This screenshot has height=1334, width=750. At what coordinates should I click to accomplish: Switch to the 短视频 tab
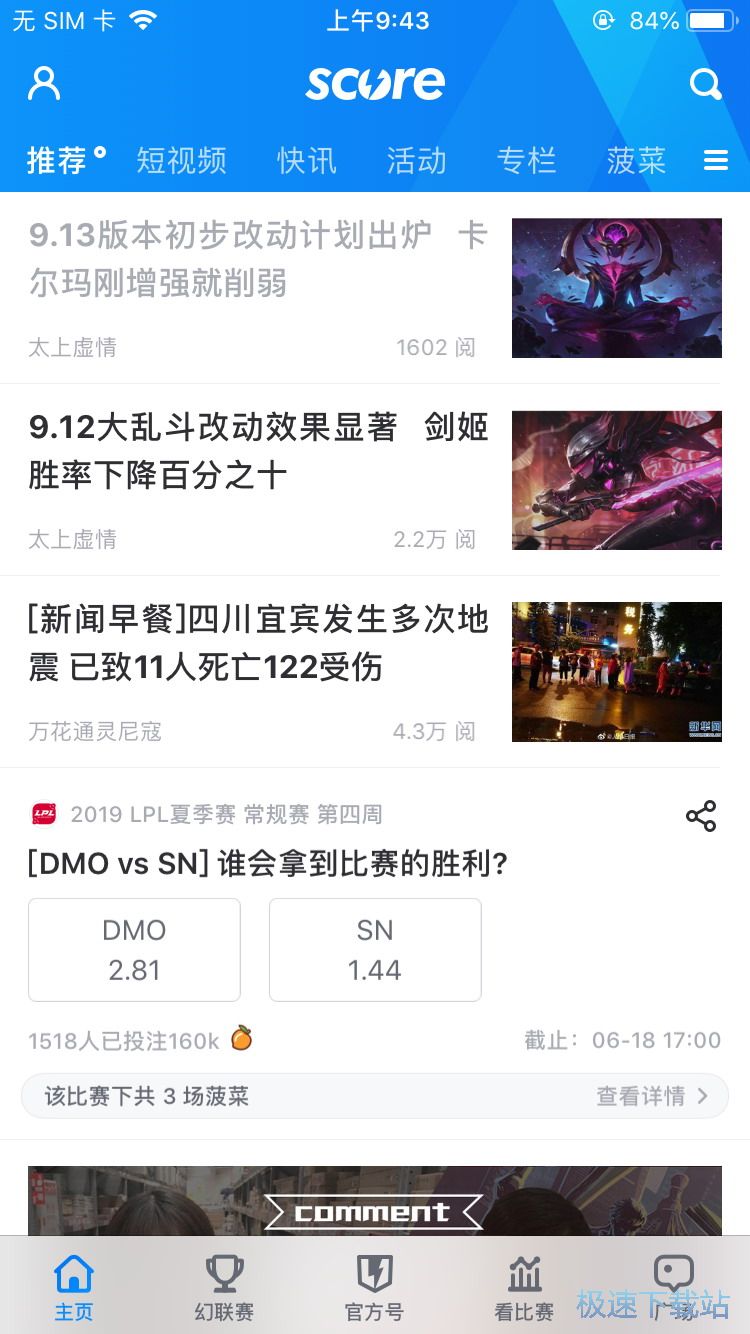pyautogui.click(x=182, y=160)
